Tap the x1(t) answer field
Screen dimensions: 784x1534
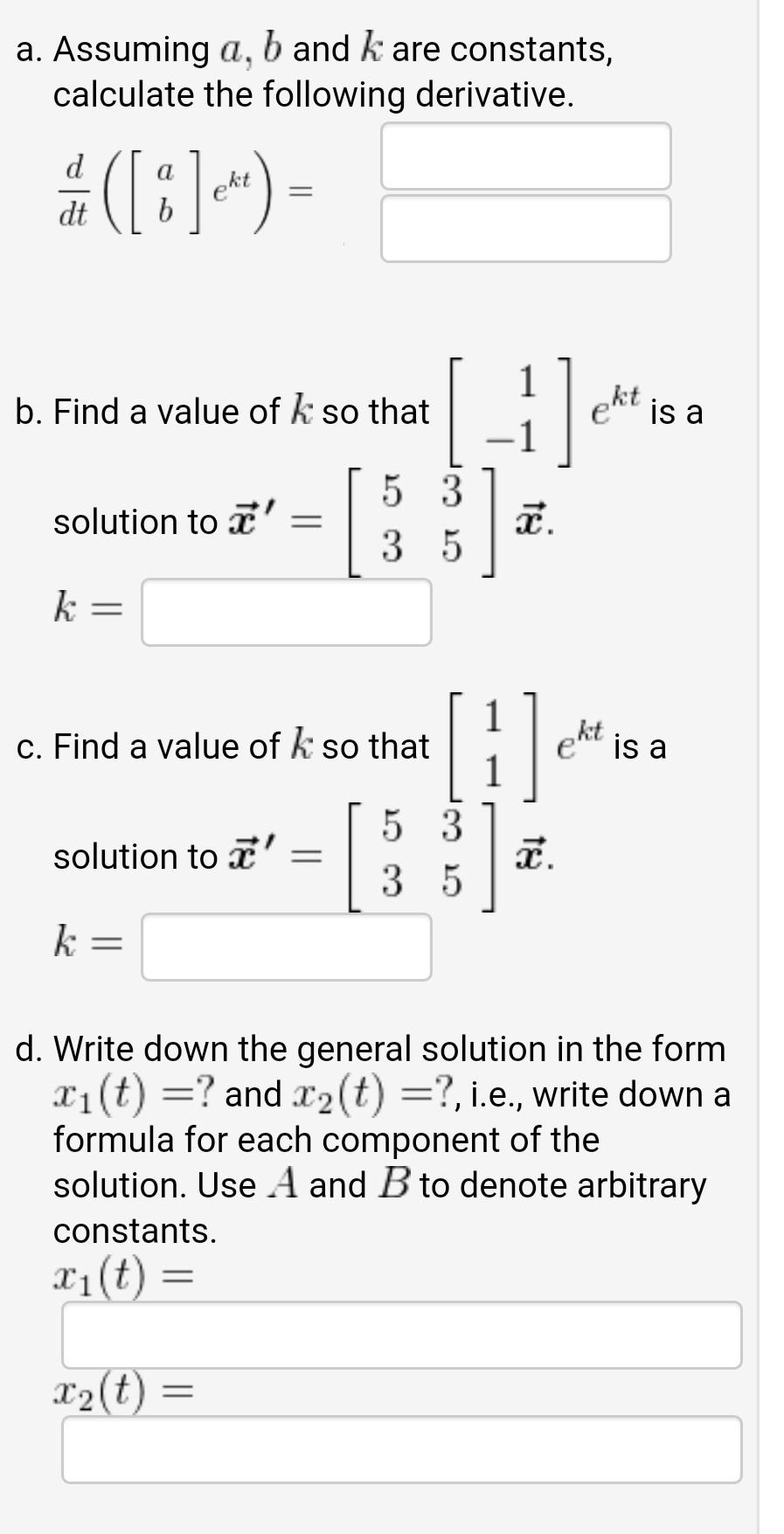[x=401, y=1335]
